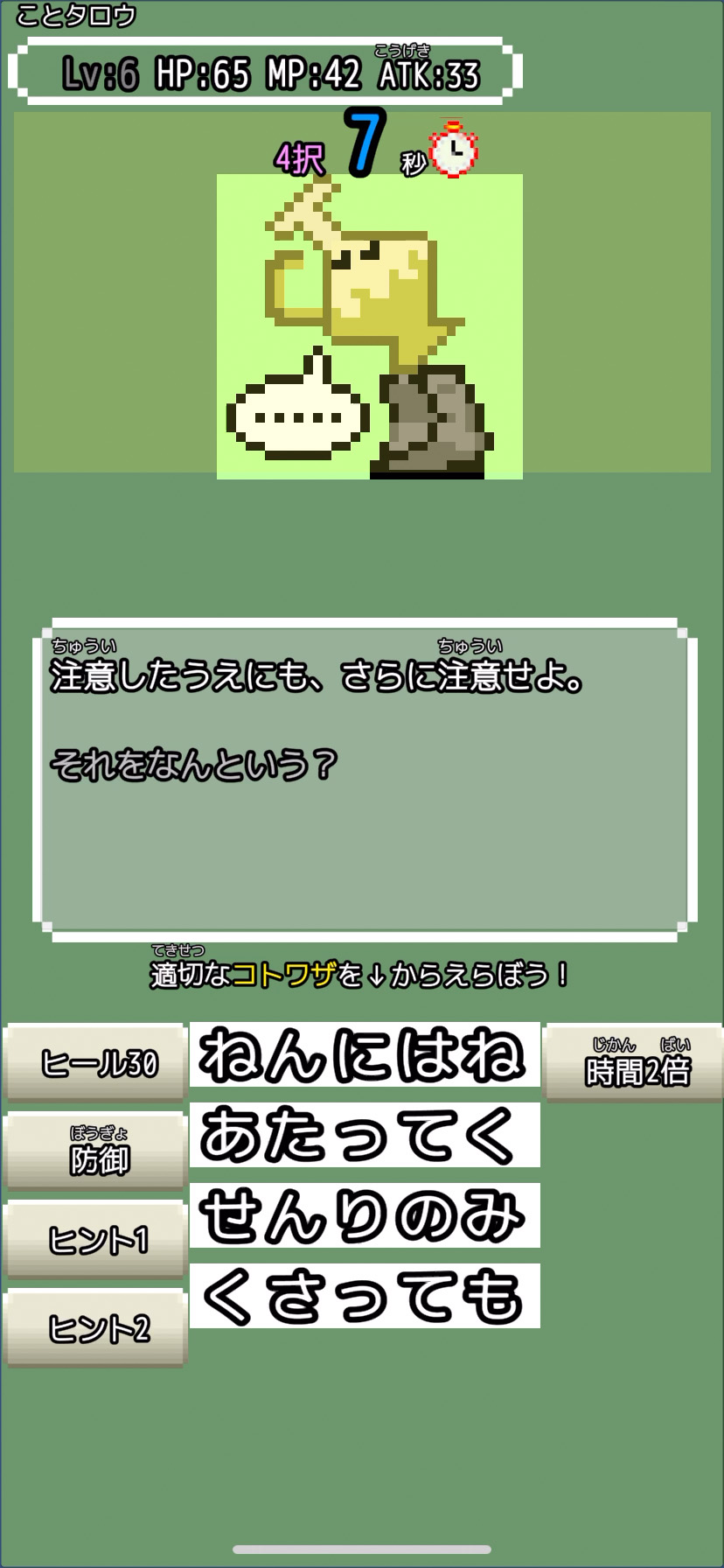Choose the answer ねんにはね
Screen dimensions: 724x1568
pos(365,1054)
